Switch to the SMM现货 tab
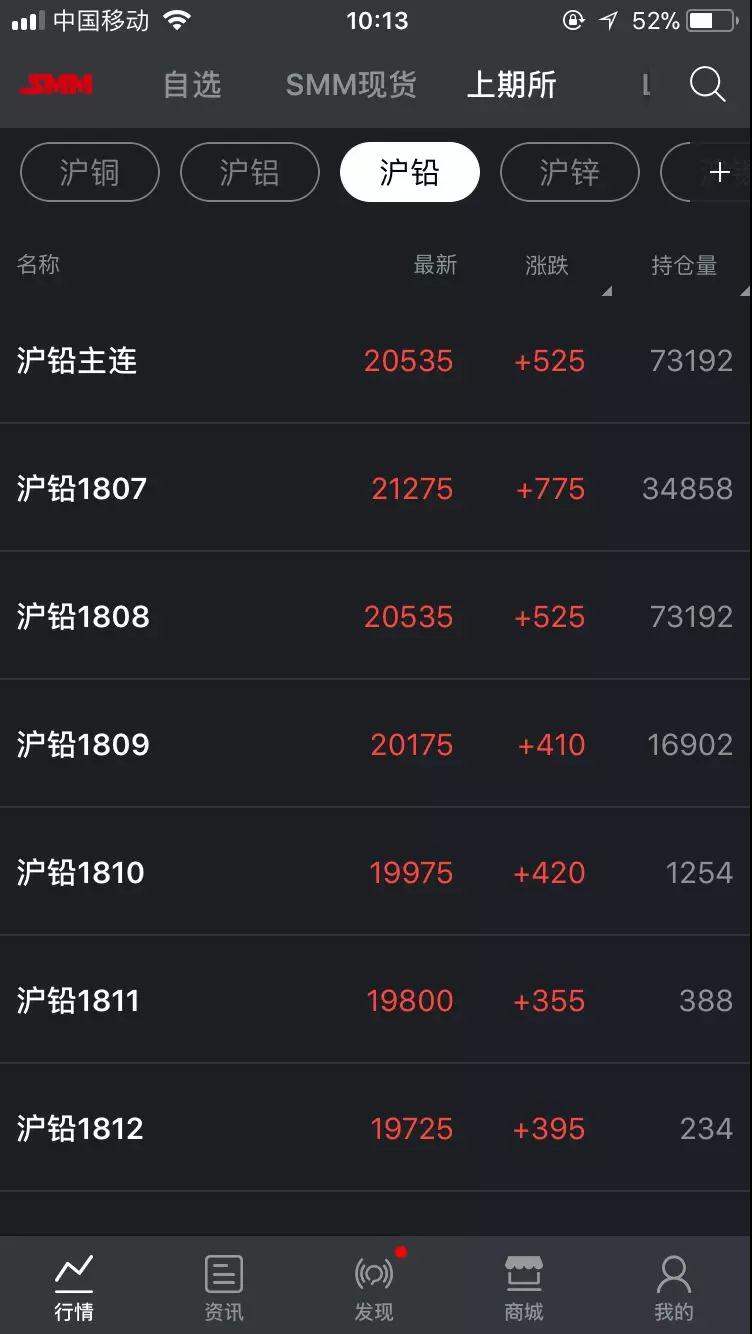Viewport: 752px width, 1334px height. coord(351,85)
